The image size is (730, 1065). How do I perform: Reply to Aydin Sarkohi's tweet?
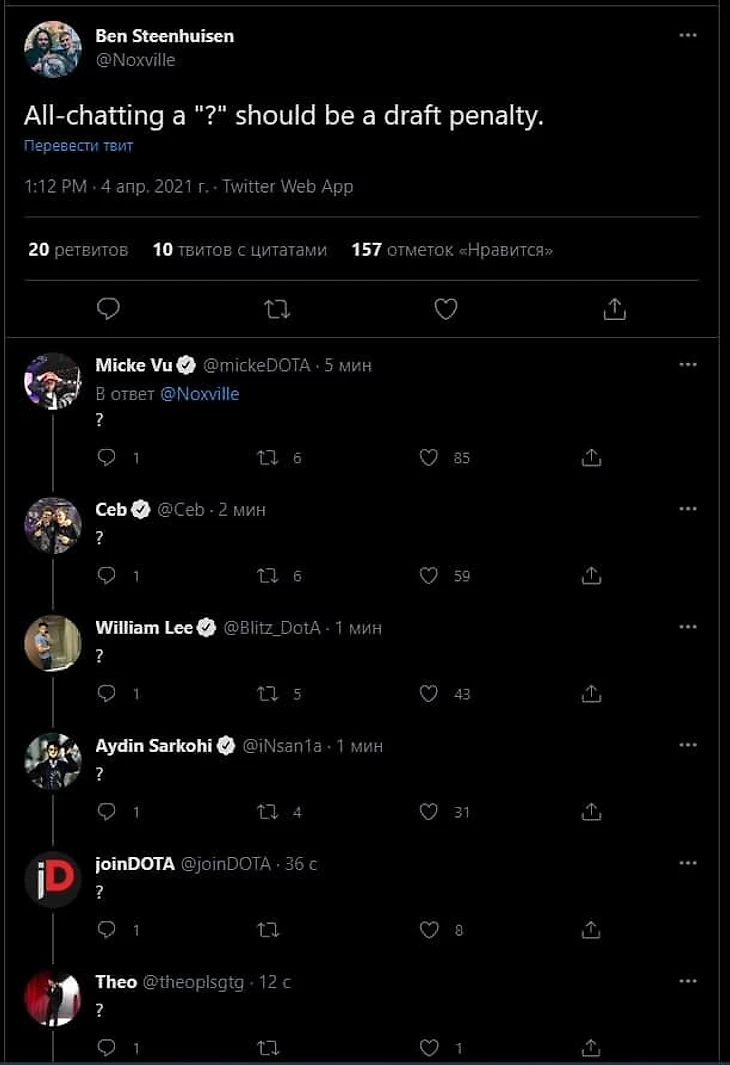(108, 812)
